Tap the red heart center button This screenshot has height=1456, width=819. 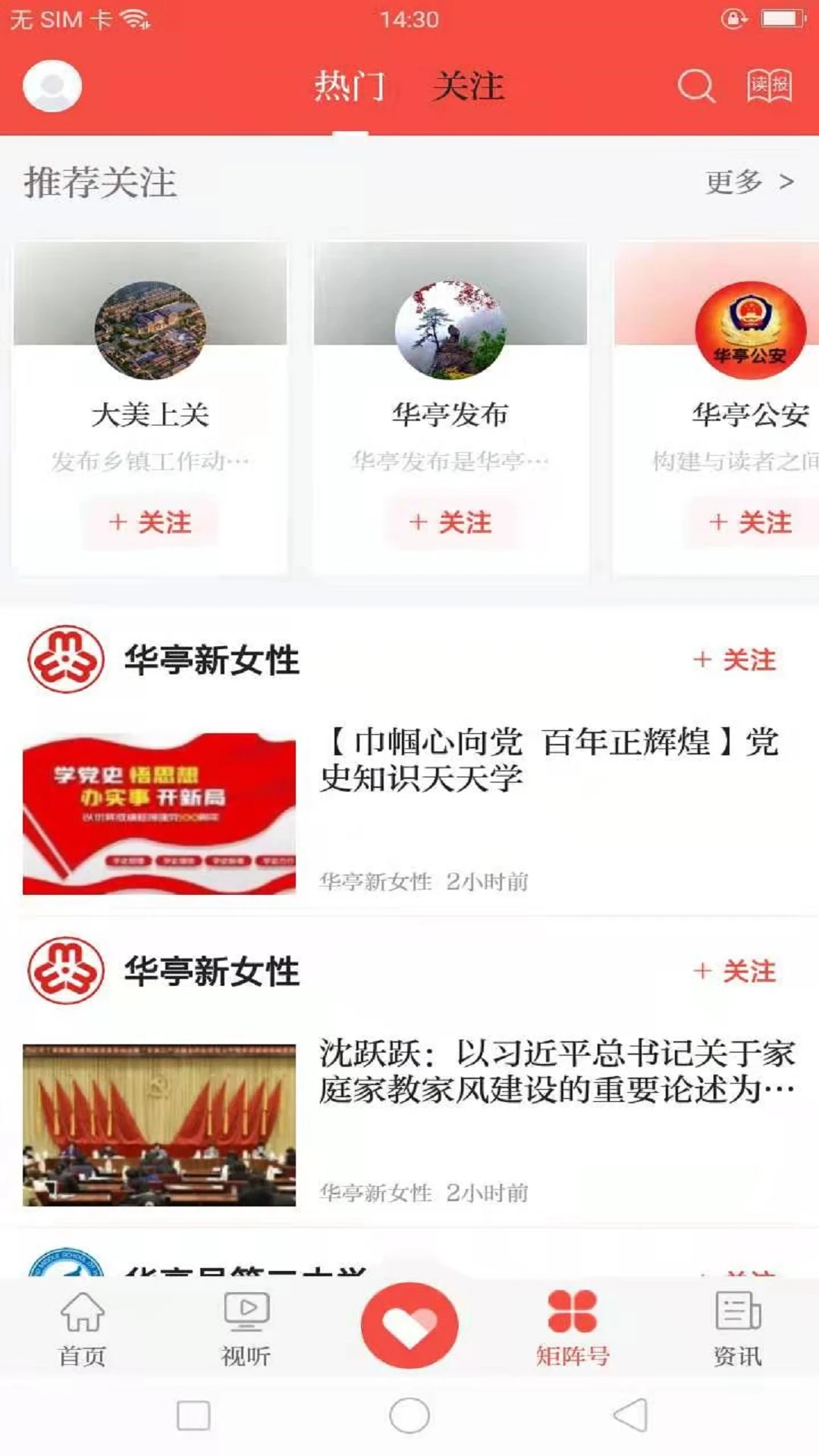(409, 1319)
